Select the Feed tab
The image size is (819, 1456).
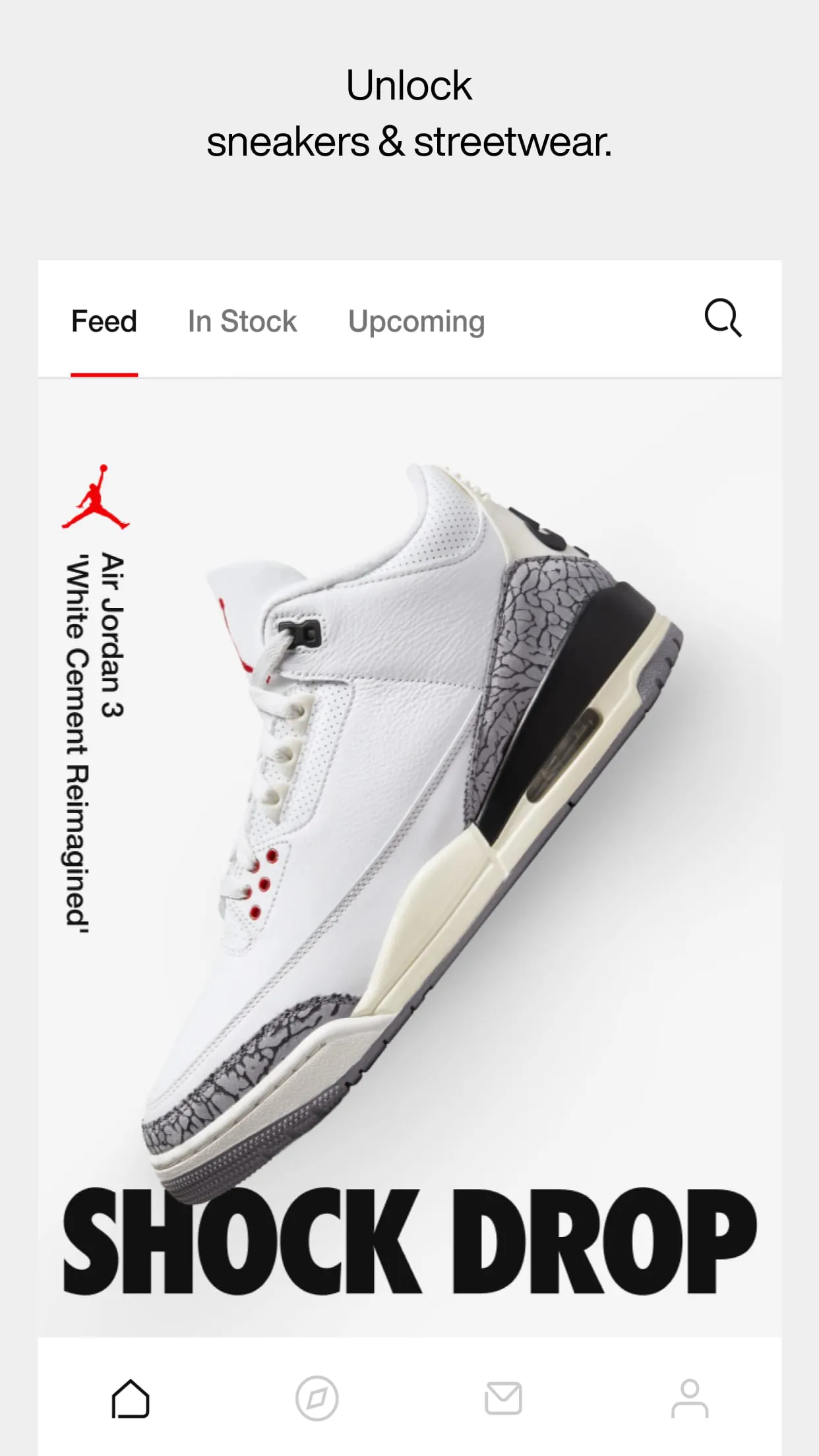tap(104, 321)
